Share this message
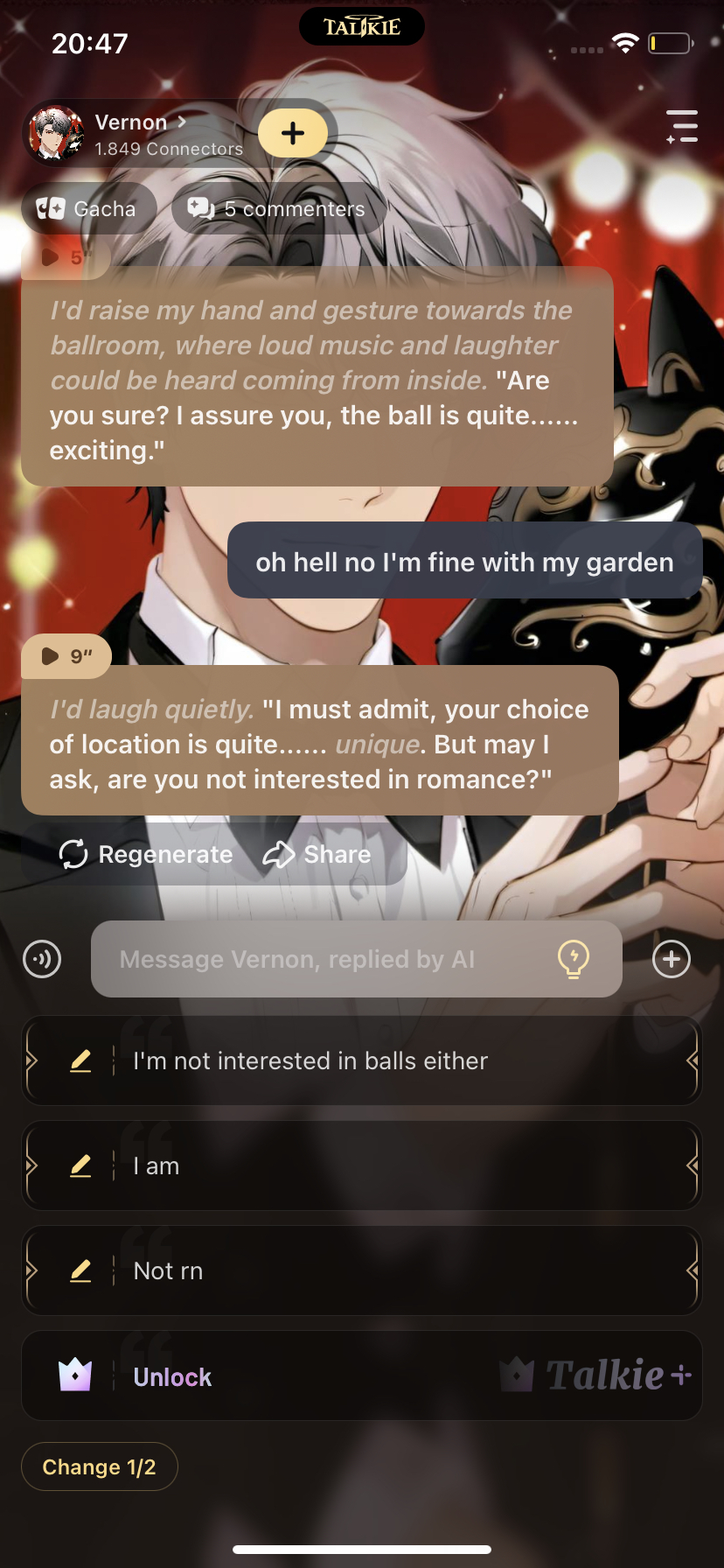Image resolution: width=724 pixels, height=1568 pixels. pyautogui.click(x=317, y=854)
